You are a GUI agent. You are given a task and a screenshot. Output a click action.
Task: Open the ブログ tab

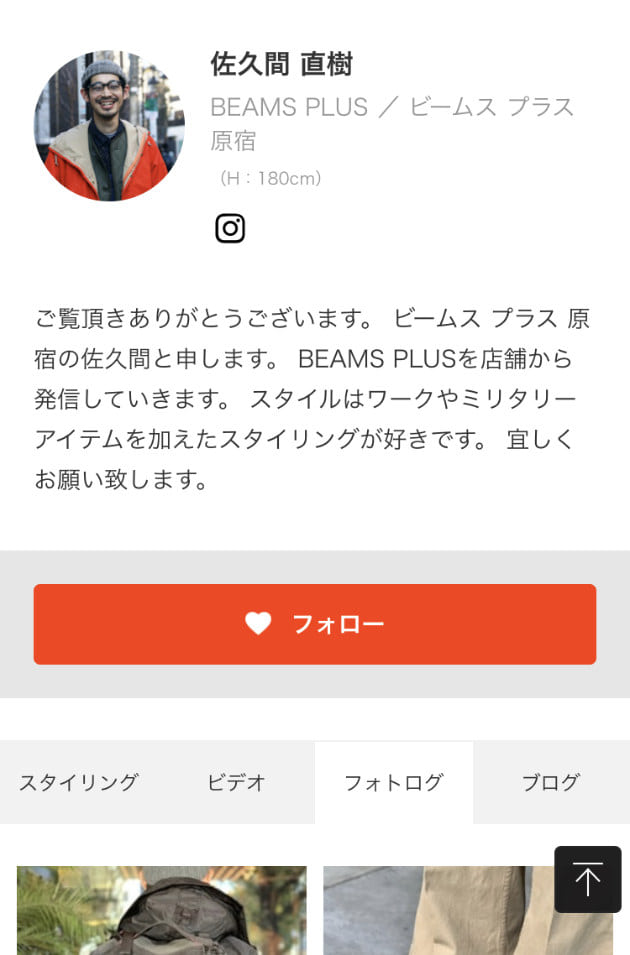pos(551,783)
